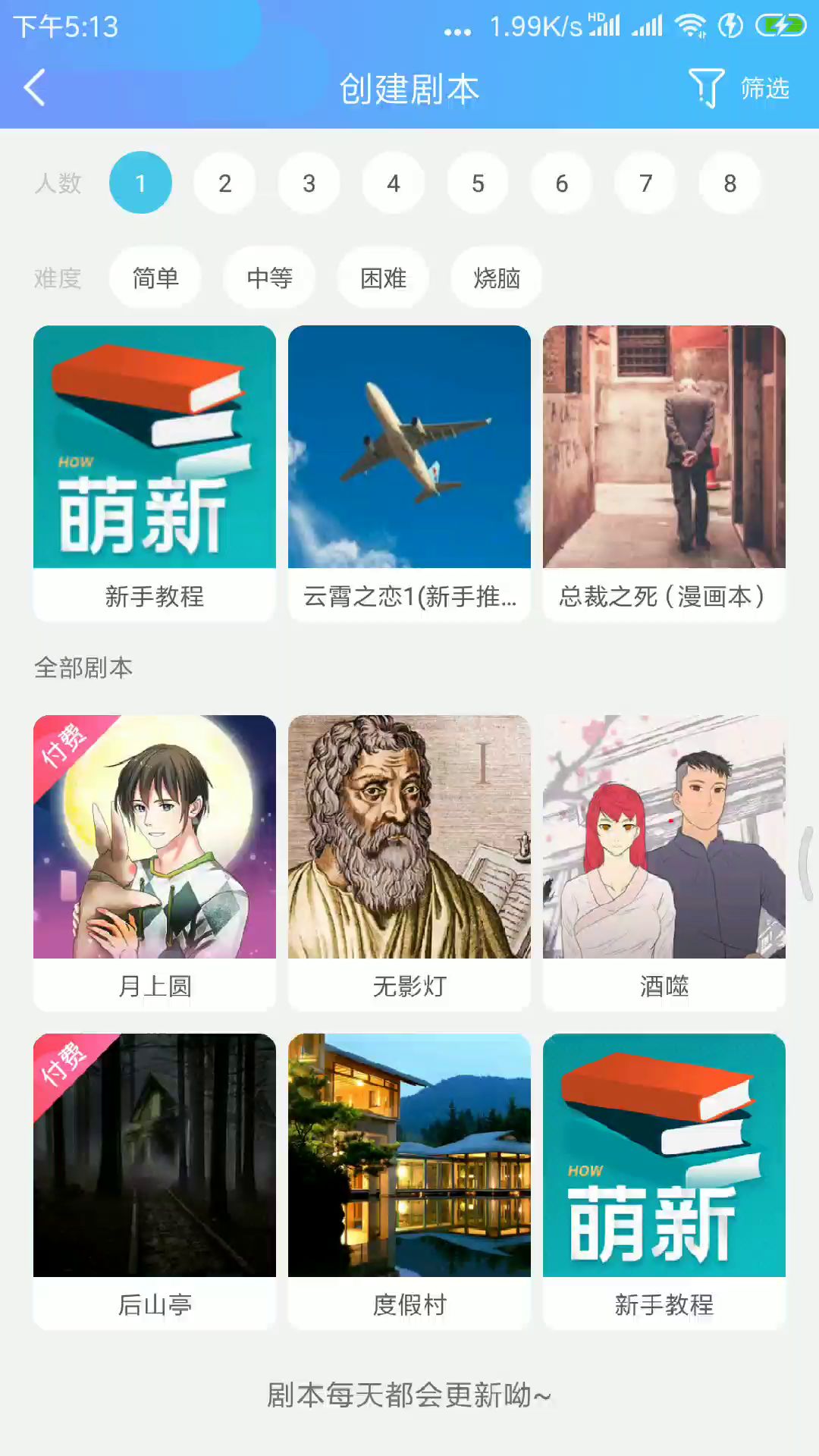Select the 无影灯 script
The image size is (819, 1456).
[409, 862]
